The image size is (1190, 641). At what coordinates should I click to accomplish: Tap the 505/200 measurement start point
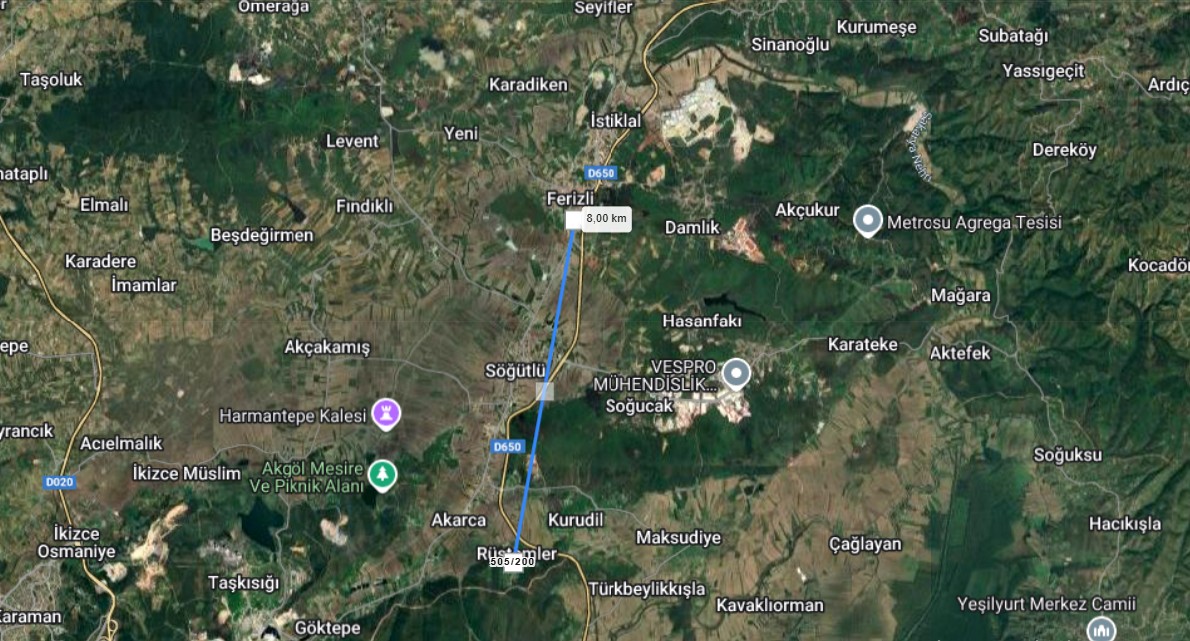tap(513, 561)
